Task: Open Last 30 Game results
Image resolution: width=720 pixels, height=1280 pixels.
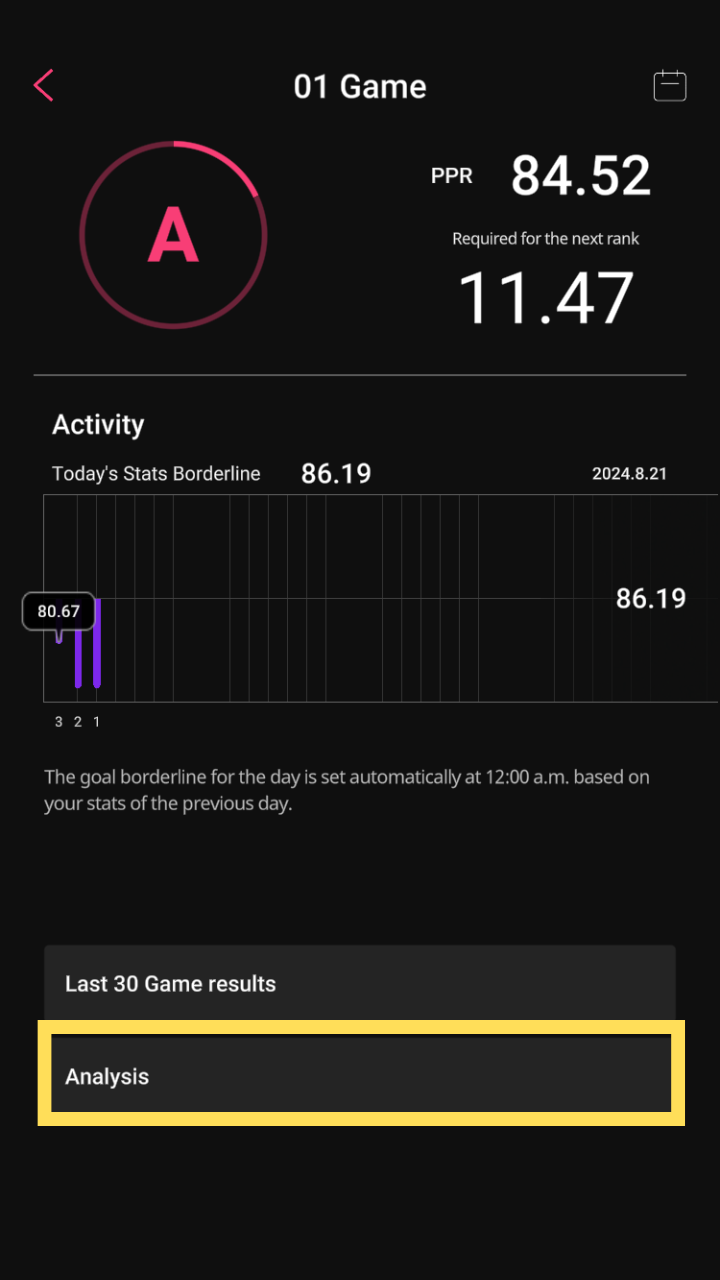Action: (360, 984)
